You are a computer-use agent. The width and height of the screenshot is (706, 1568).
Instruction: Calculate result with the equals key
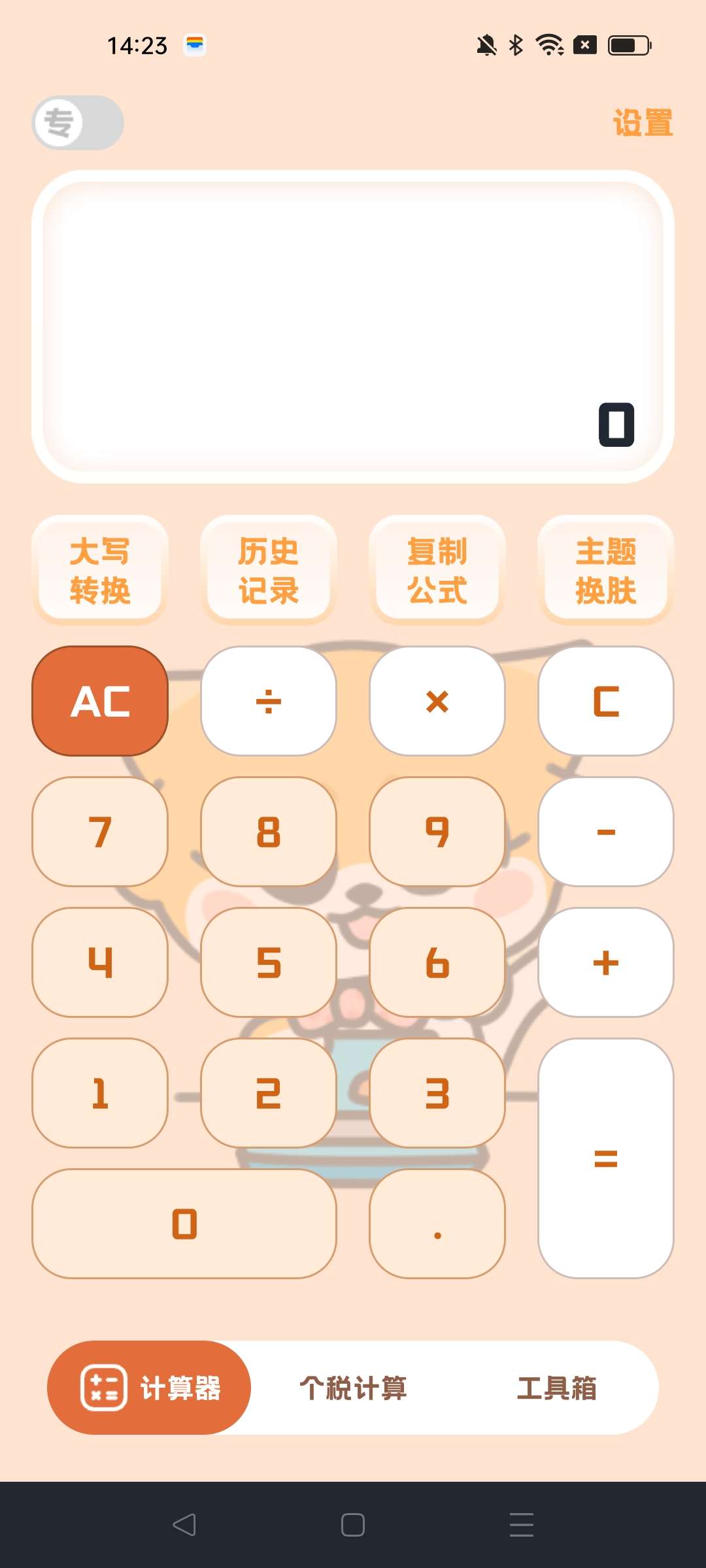(606, 1158)
